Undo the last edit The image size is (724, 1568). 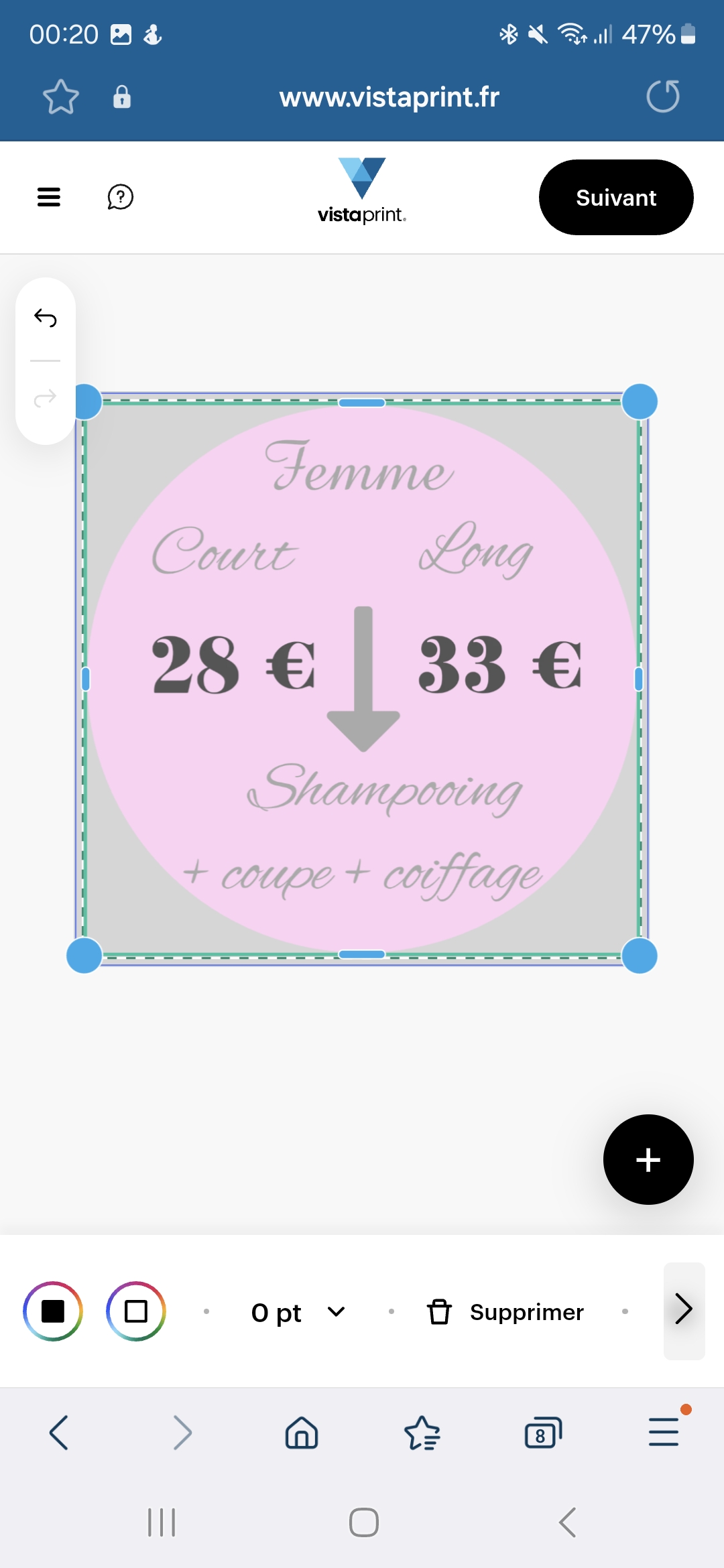tap(46, 318)
